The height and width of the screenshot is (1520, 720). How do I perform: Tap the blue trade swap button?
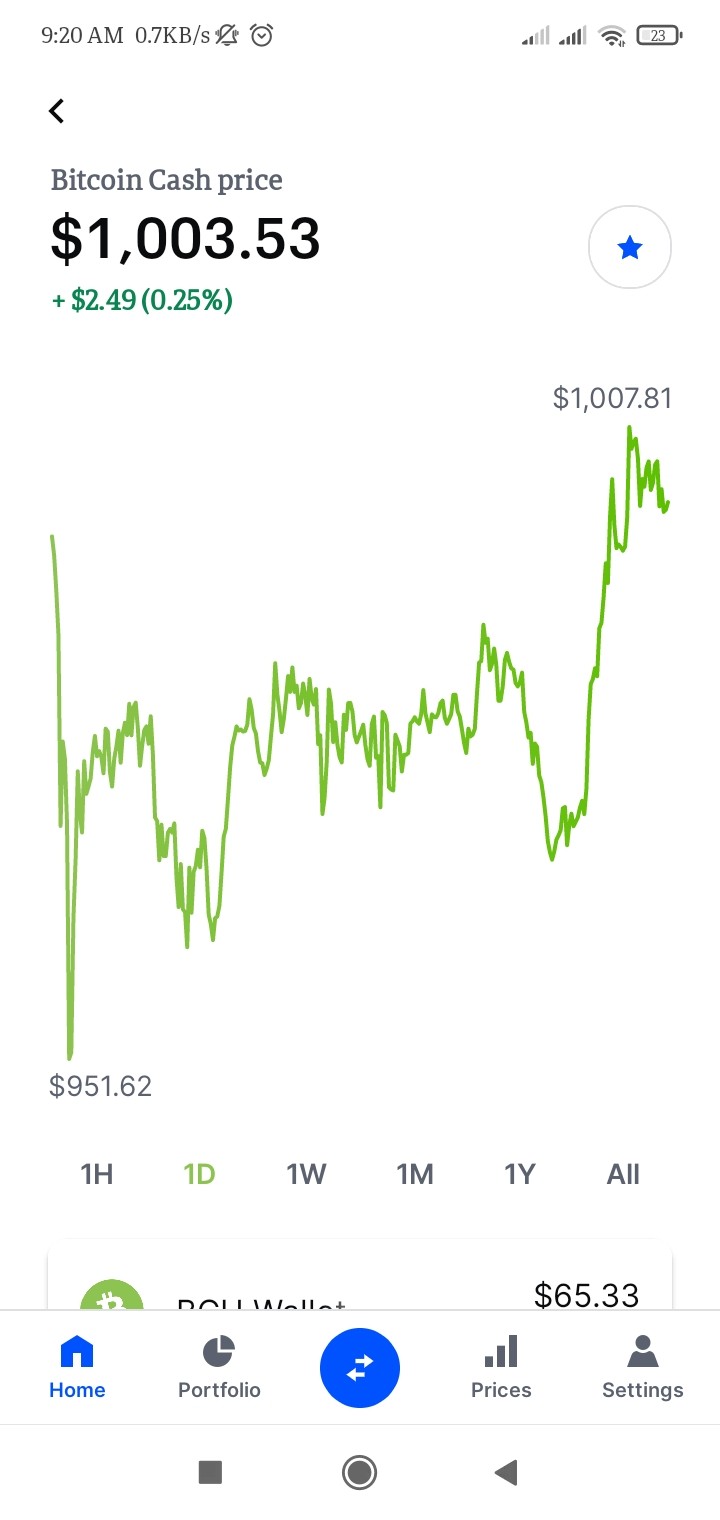click(360, 1368)
